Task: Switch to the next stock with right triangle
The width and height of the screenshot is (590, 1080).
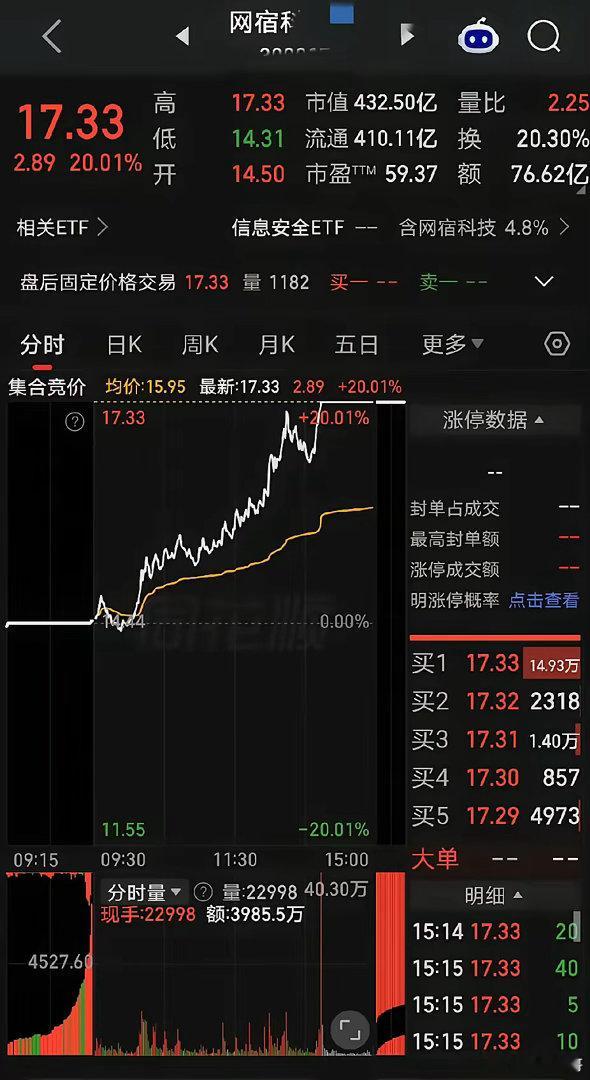Action: [x=407, y=34]
